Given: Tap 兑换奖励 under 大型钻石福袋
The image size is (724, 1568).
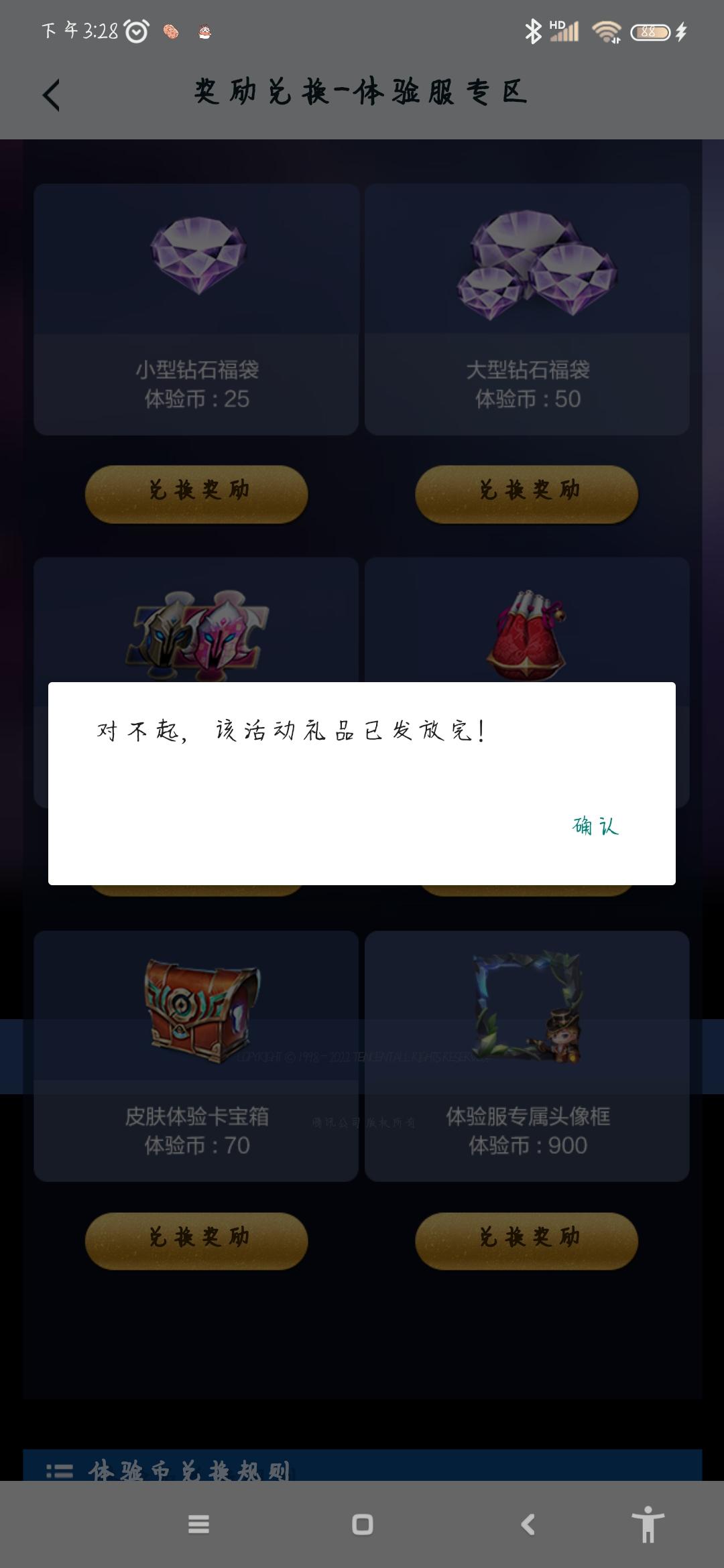Looking at the screenshot, I should [526, 494].
